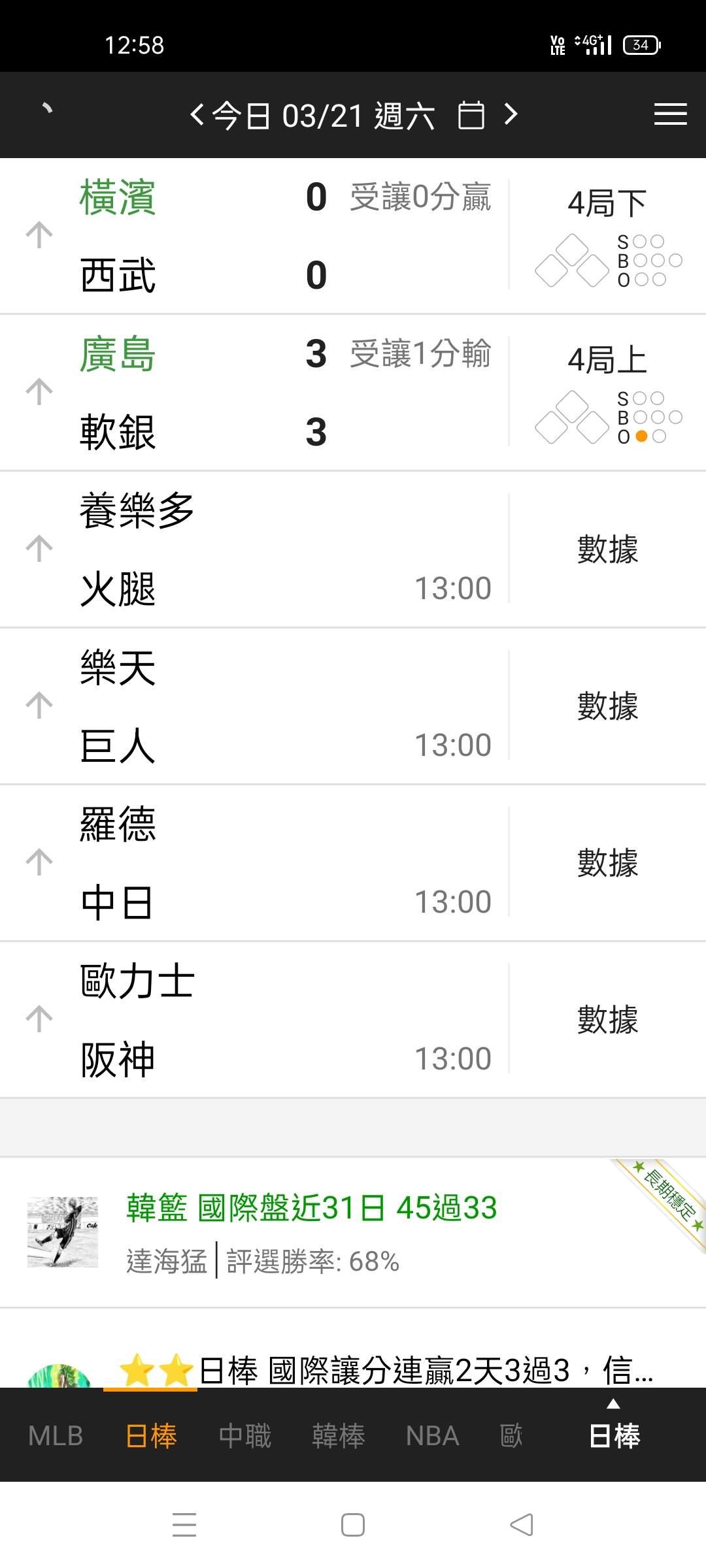Open the 日棒 國際讓分 post
The height and width of the screenshot is (1568, 706).
pyautogui.click(x=425, y=1370)
